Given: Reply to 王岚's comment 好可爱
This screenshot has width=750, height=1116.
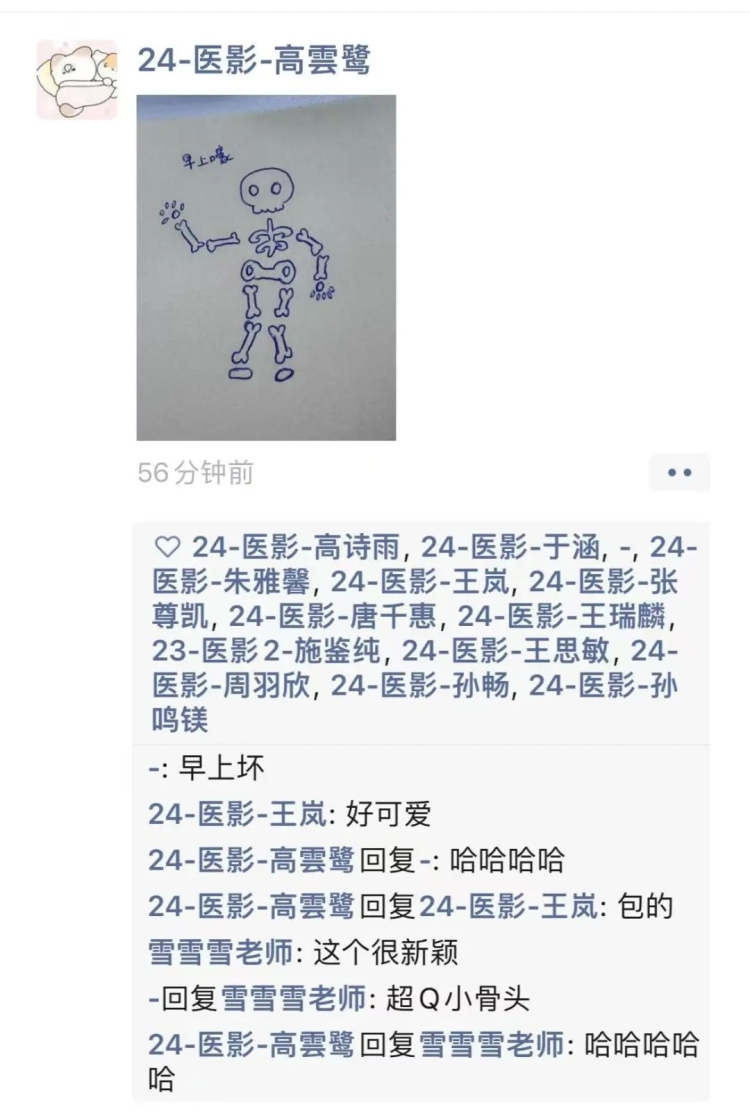Looking at the screenshot, I should click(x=388, y=814).
